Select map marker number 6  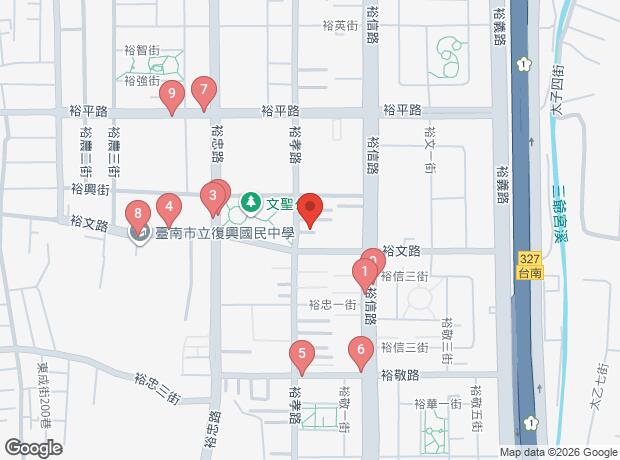click(x=360, y=350)
